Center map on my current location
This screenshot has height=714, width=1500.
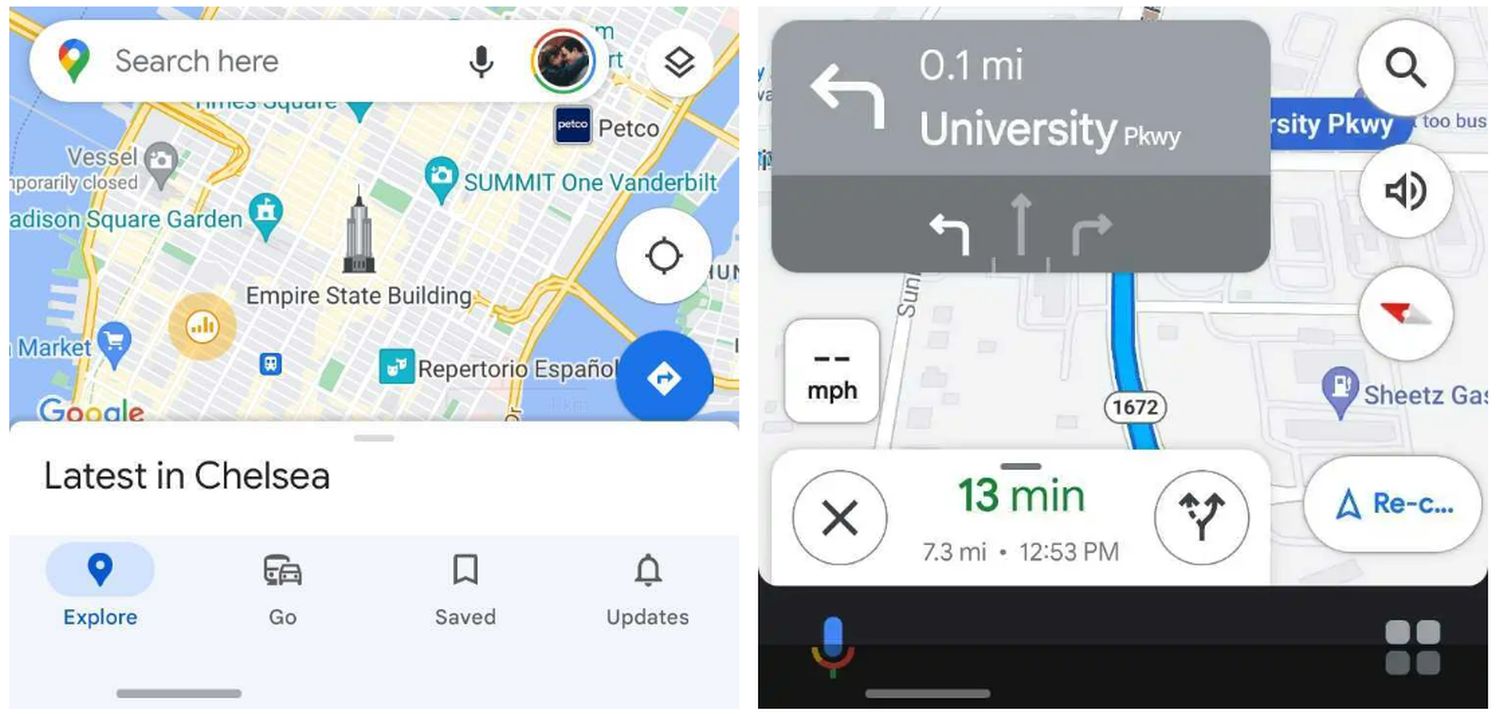pos(664,256)
